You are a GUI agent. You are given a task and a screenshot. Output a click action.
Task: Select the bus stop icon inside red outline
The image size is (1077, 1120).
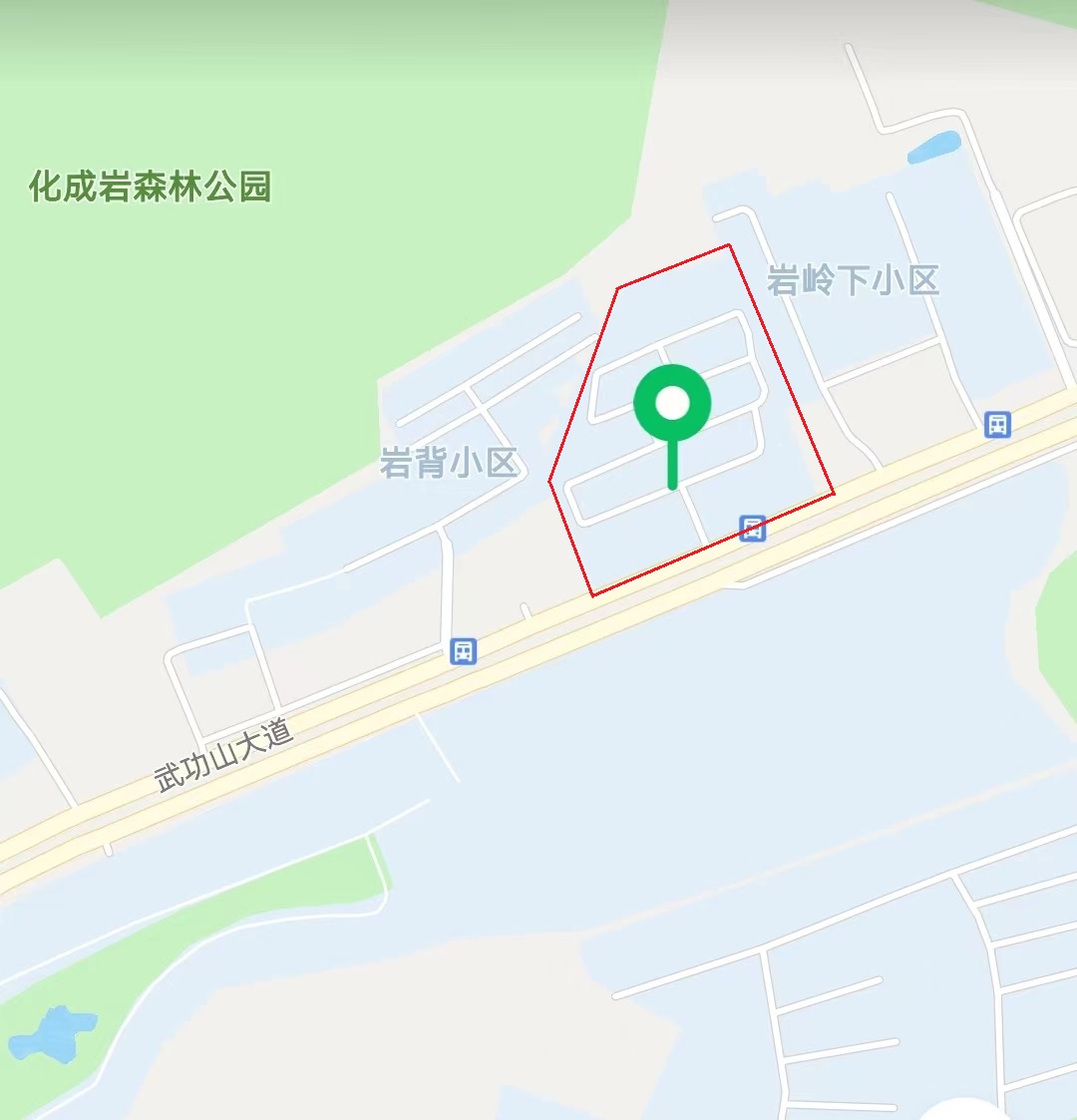(753, 528)
